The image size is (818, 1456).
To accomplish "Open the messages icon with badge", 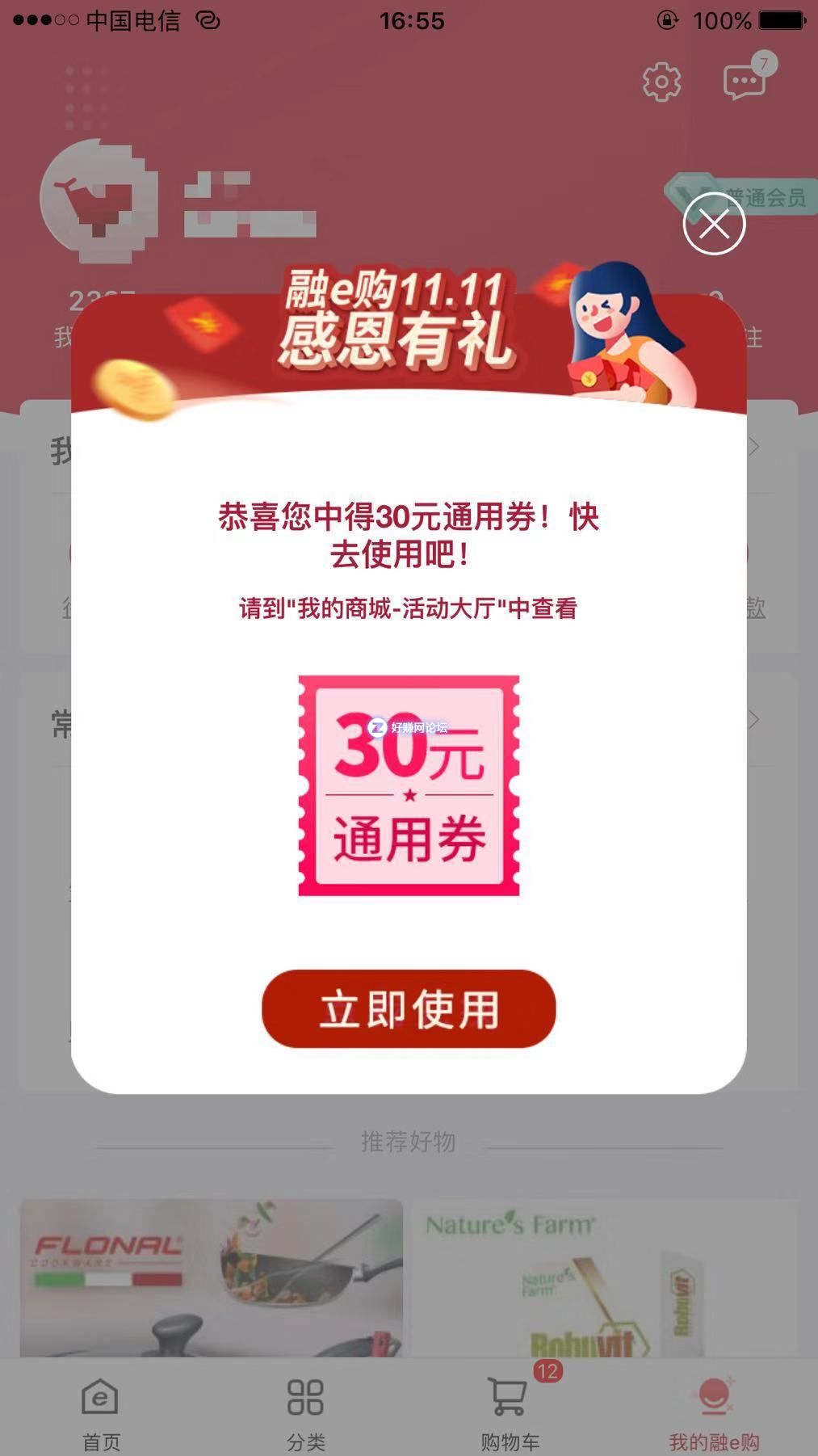I will [x=745, y=82].
